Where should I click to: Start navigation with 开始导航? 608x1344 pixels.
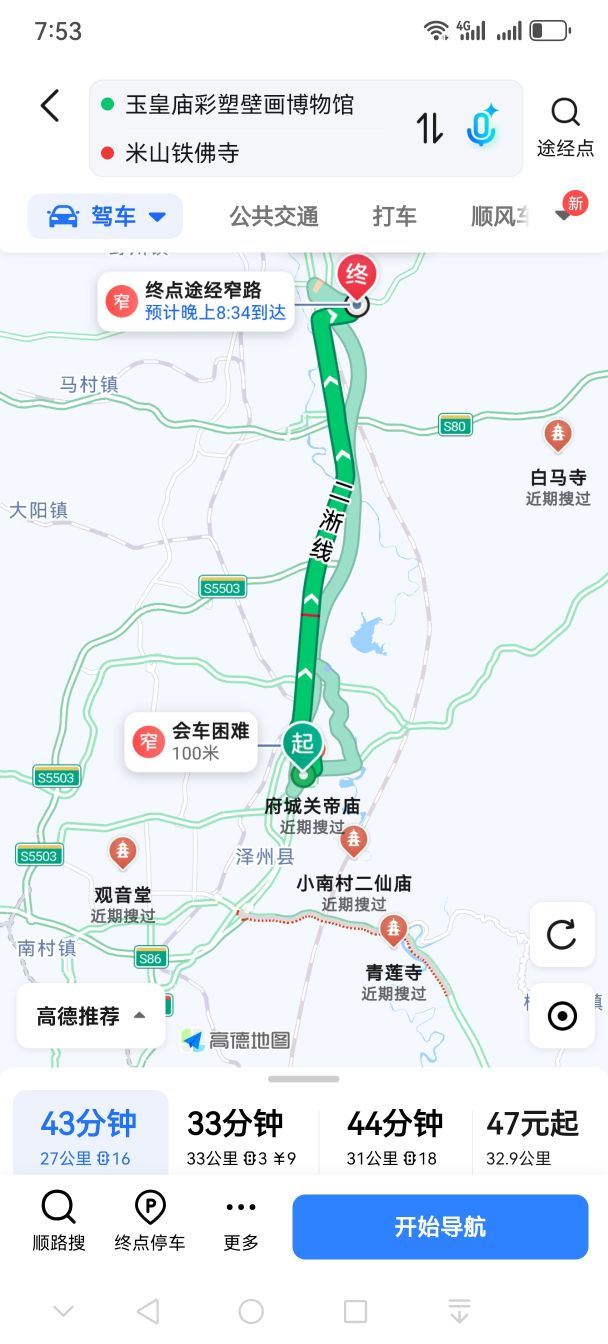coord(440,1227)
